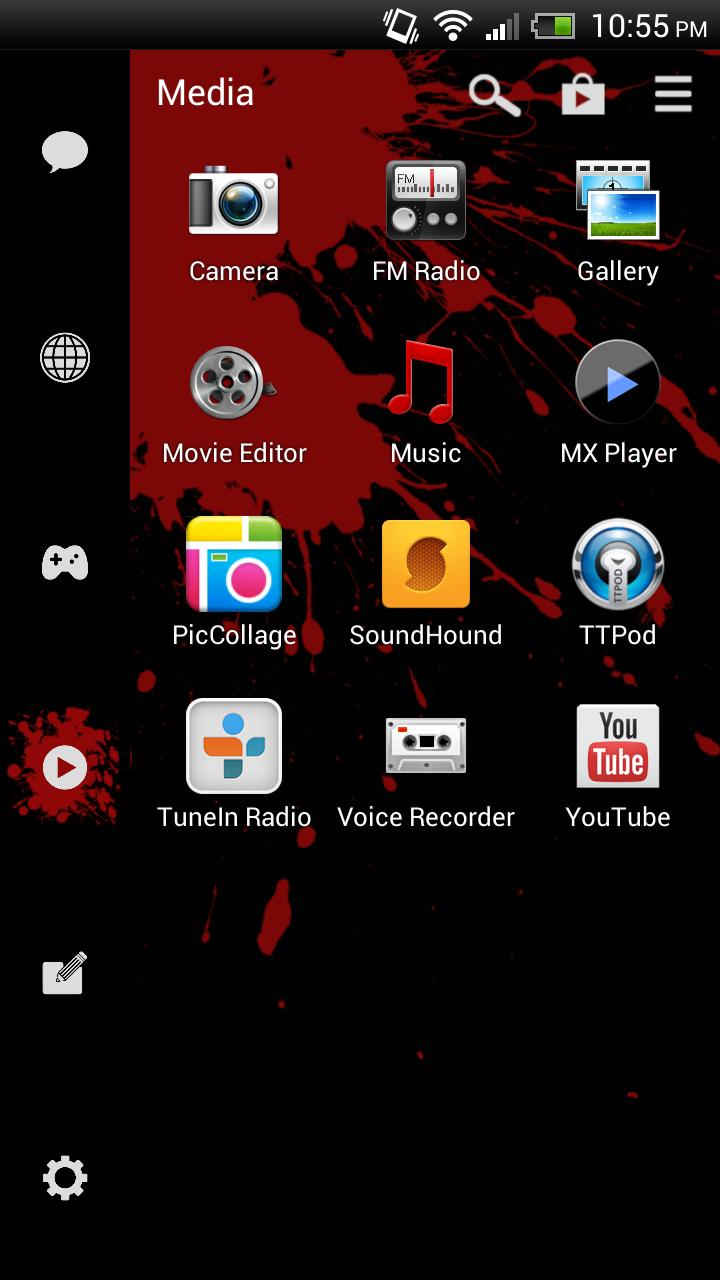The image size is (720, 1280).
Task: Launch FM Radio
Action: pyautogui.click(x=425, y=200)
